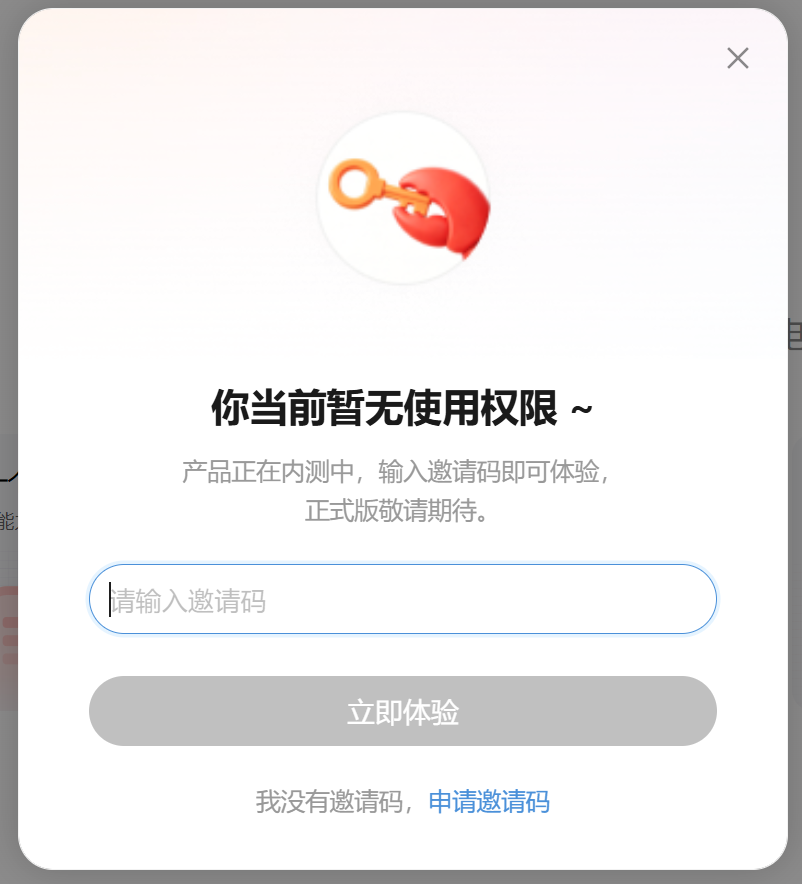Viewport: 802px width, 884px height.
Task: Open the 申请邀请码 link
Action: [x=489, y=802]
